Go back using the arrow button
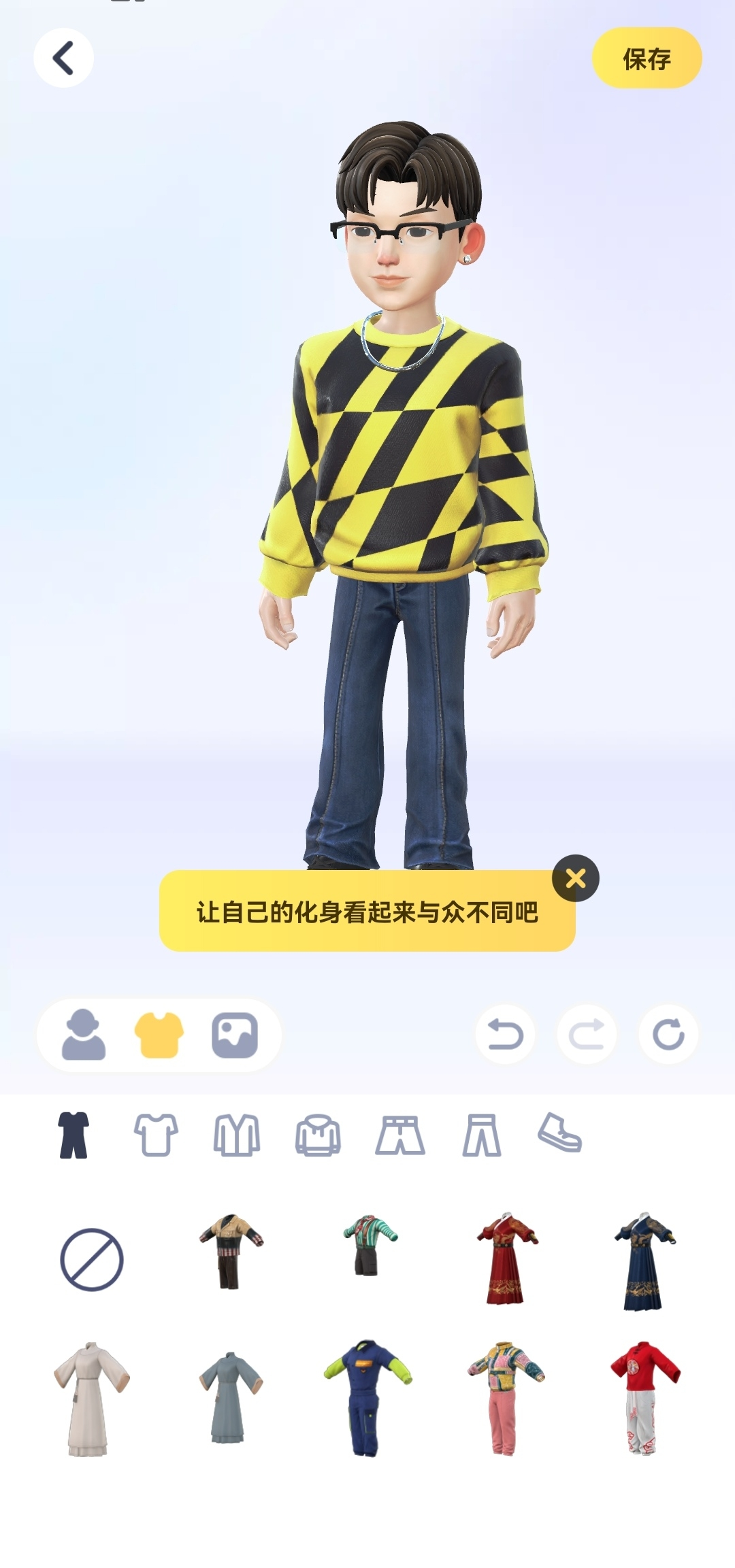 coord(63,58)
